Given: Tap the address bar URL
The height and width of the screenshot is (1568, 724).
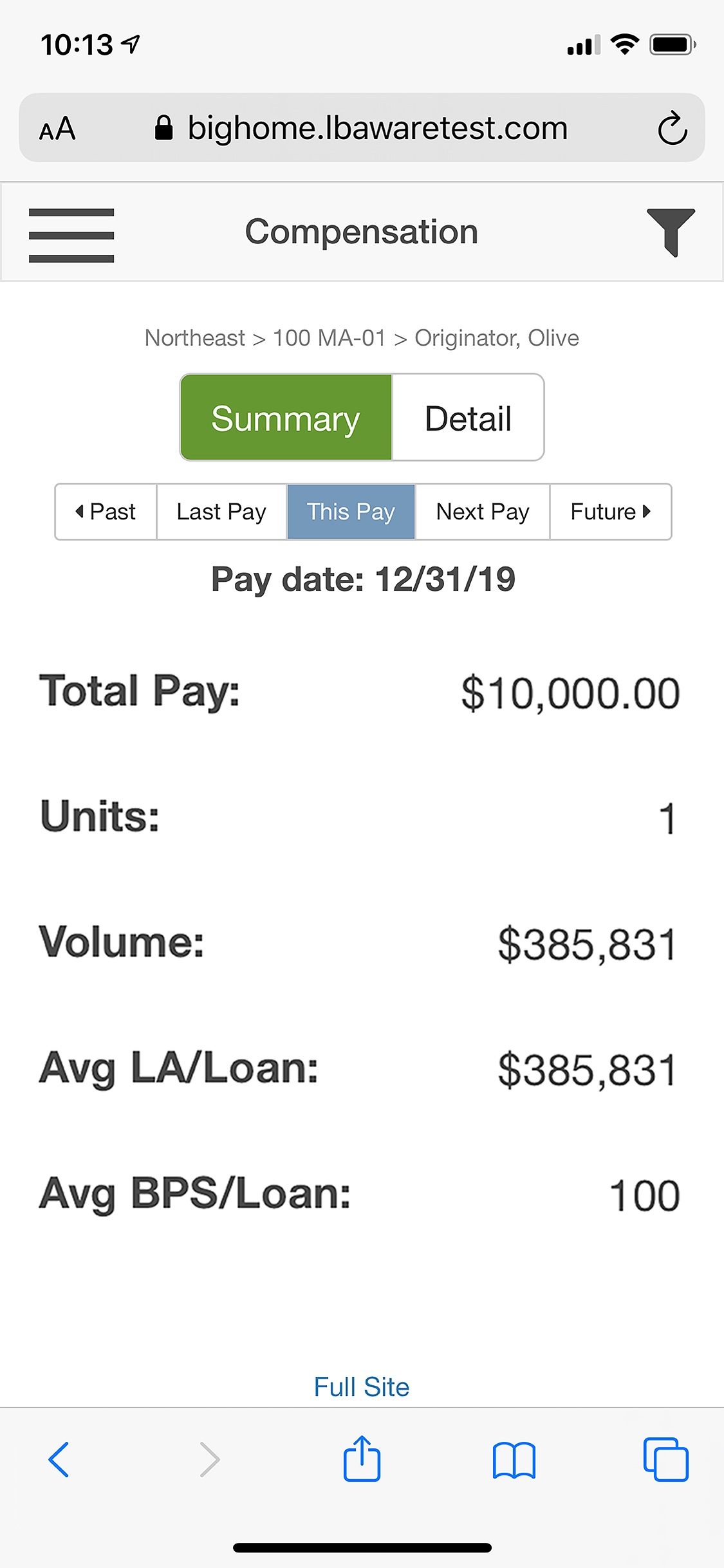Looking at the screenshot, I should (377, 128).
